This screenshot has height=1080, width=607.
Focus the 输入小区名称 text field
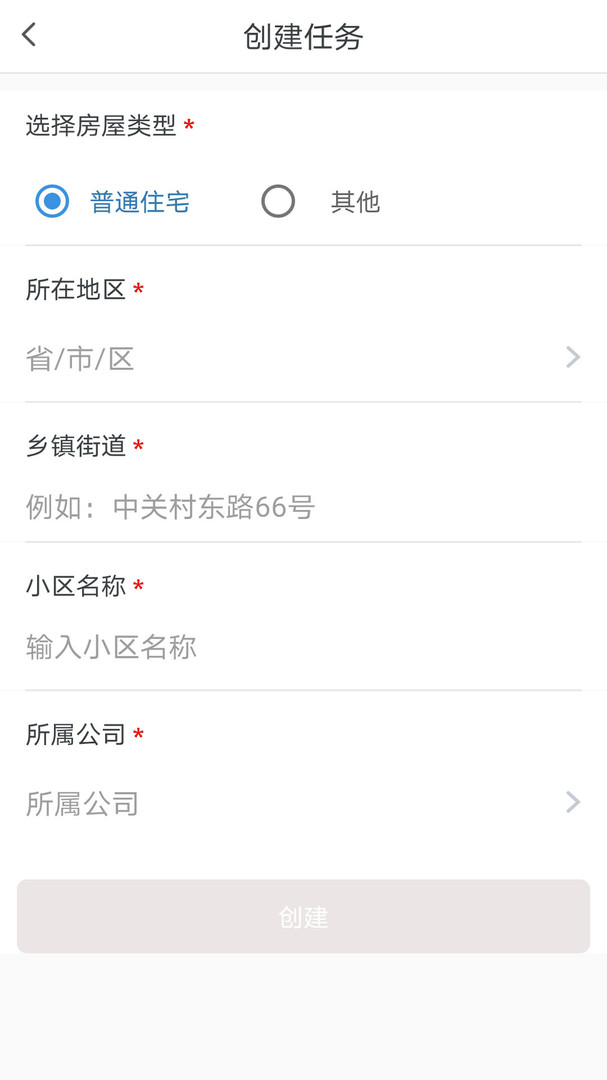point(303,647)
